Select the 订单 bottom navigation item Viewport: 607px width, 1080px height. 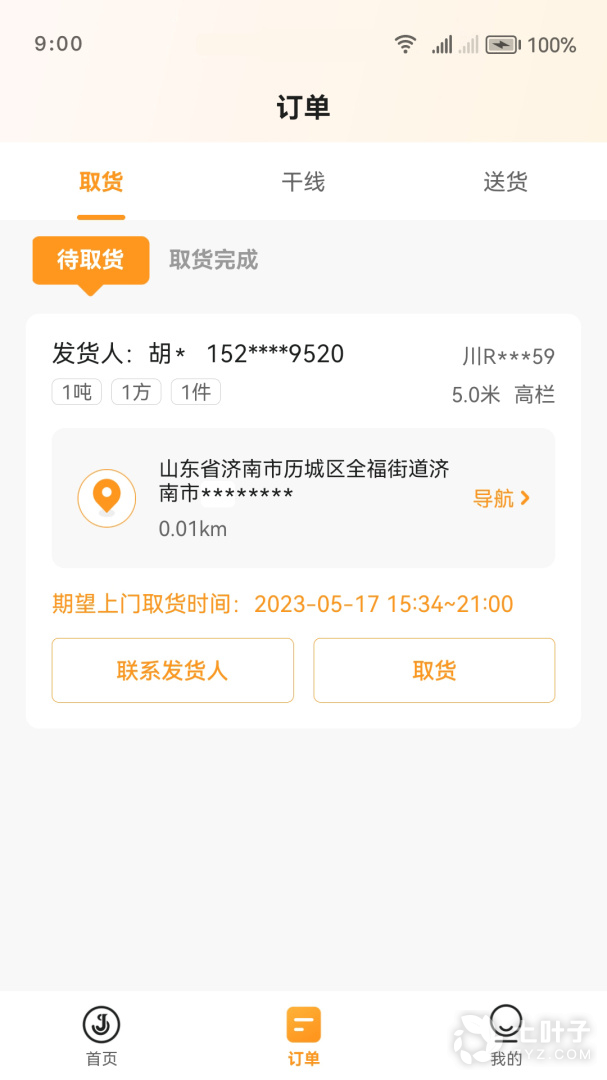303,1036
